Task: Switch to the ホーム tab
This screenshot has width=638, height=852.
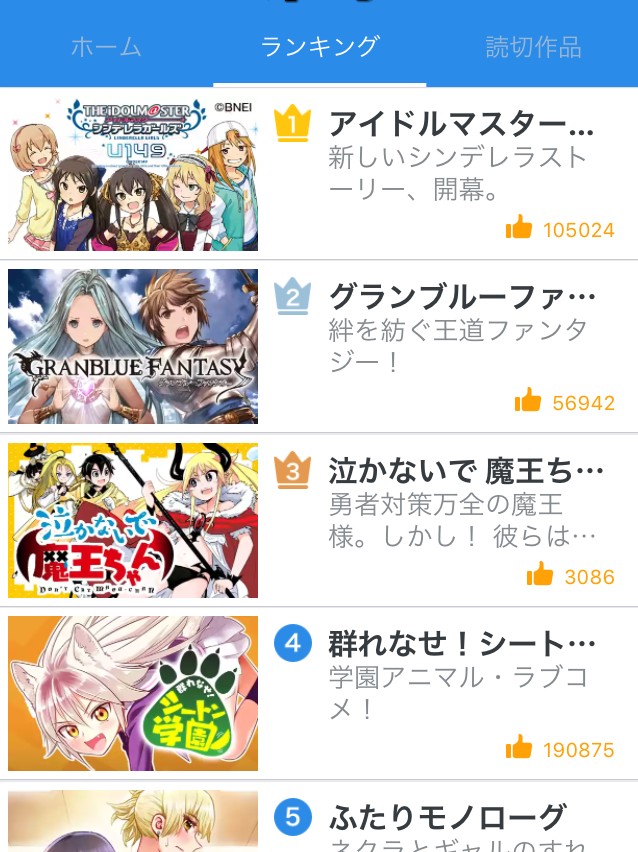Action: click(106, 47)
